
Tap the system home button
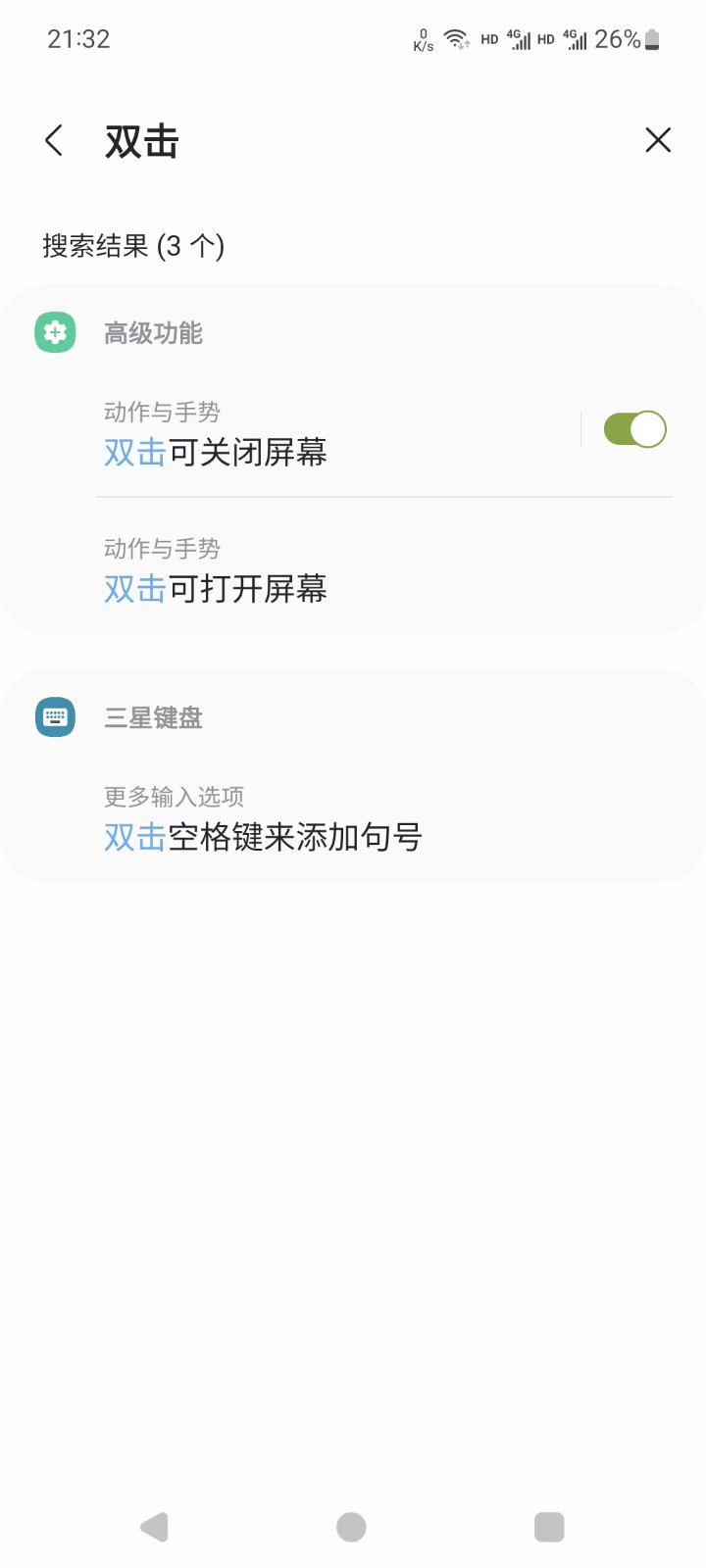[351, 1527]
